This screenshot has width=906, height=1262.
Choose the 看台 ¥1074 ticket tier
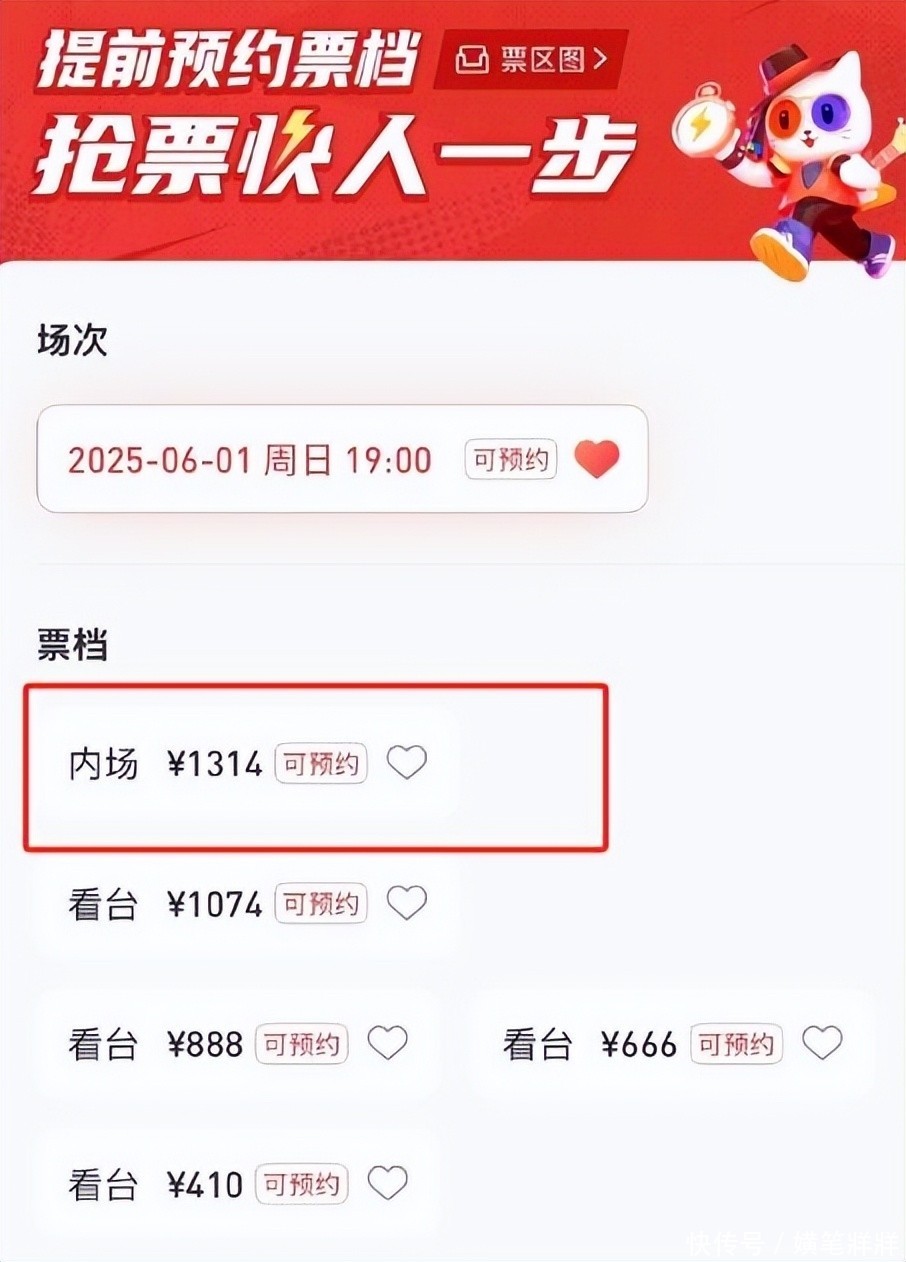tap(165, 905)
